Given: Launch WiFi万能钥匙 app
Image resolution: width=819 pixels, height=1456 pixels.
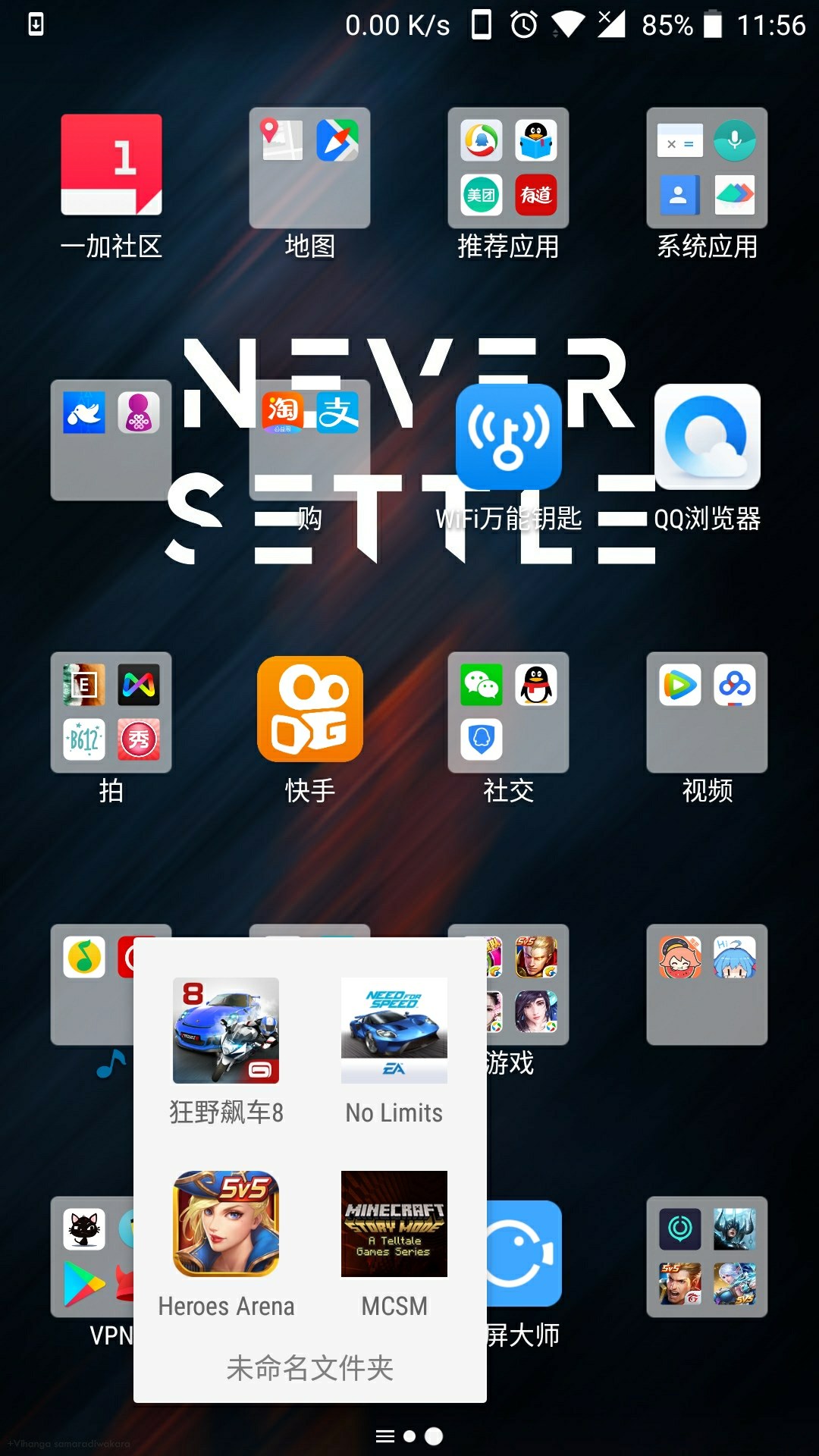Looking at the screenshot, I should click(508, 437).
